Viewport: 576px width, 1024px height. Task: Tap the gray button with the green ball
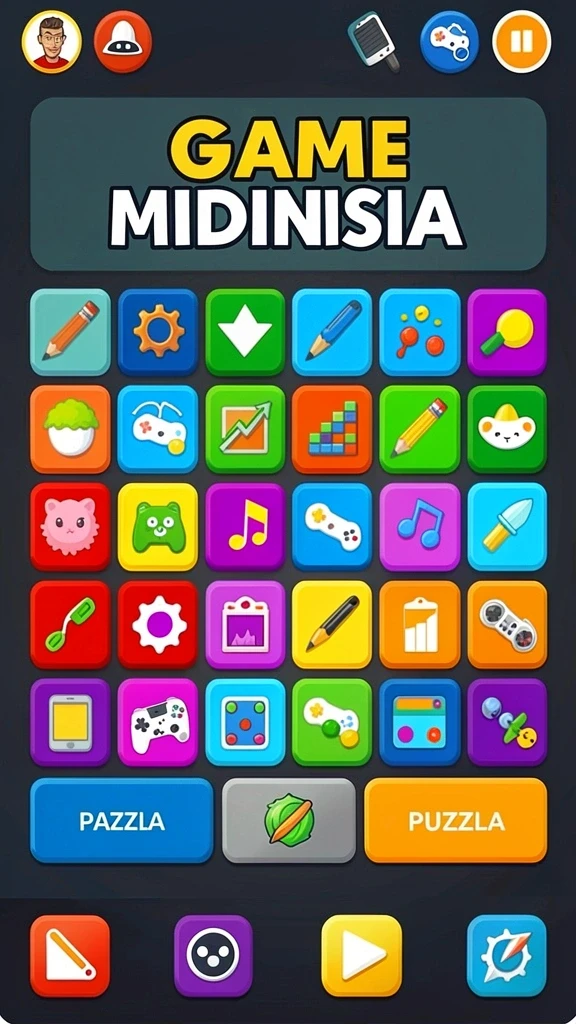click(x=289, y=820)
